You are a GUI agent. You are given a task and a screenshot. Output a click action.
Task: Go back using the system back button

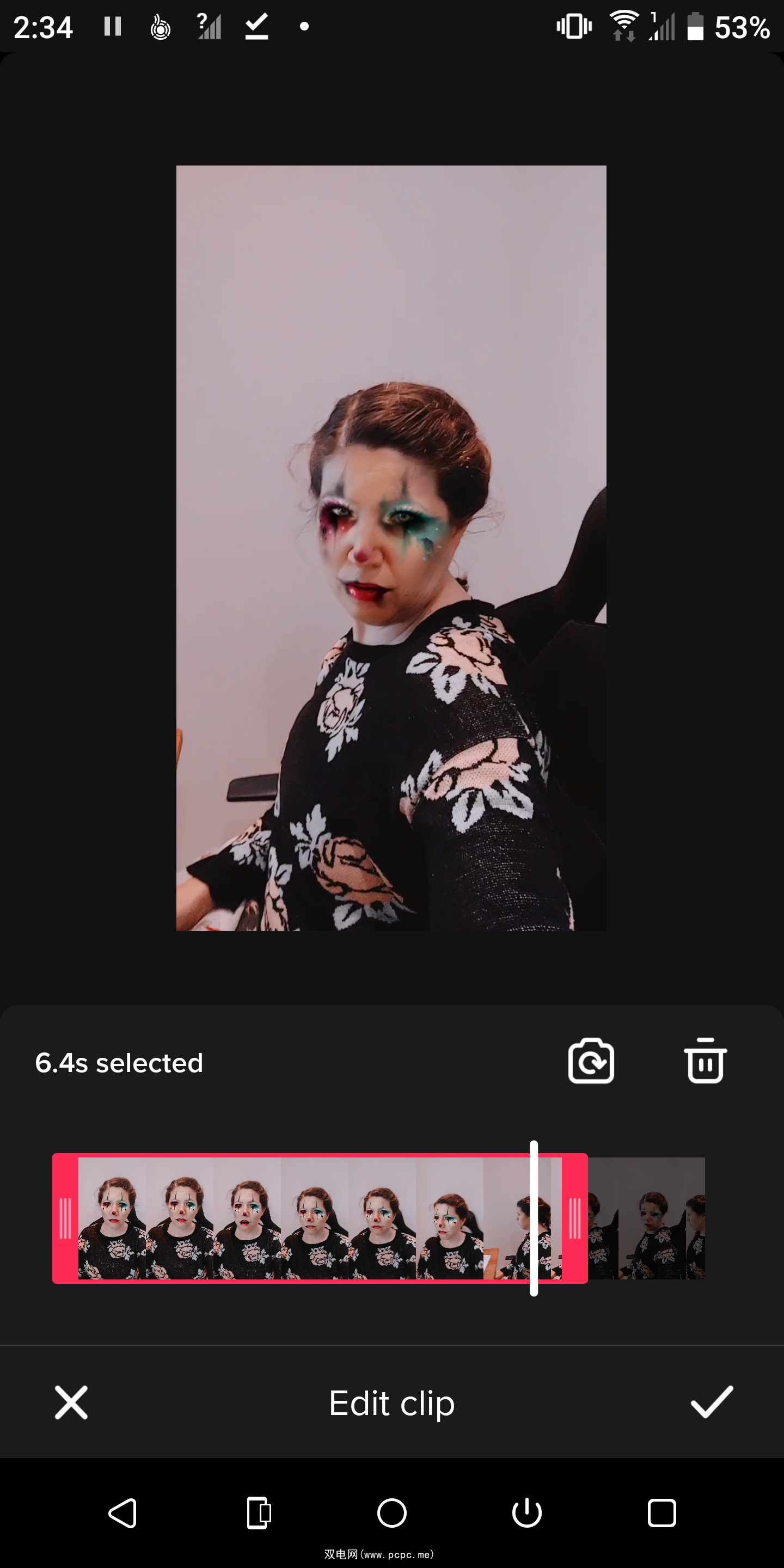(122, 1512)
